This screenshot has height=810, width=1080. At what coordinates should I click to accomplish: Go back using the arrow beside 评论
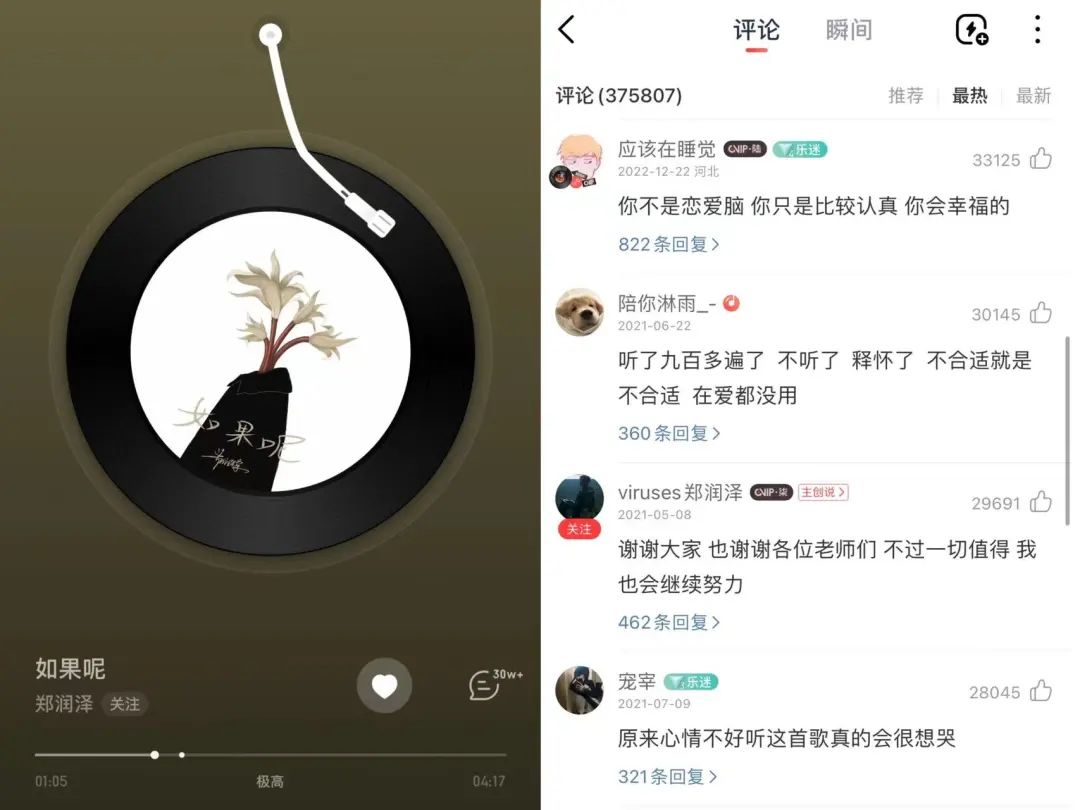(x=566, y=30)
